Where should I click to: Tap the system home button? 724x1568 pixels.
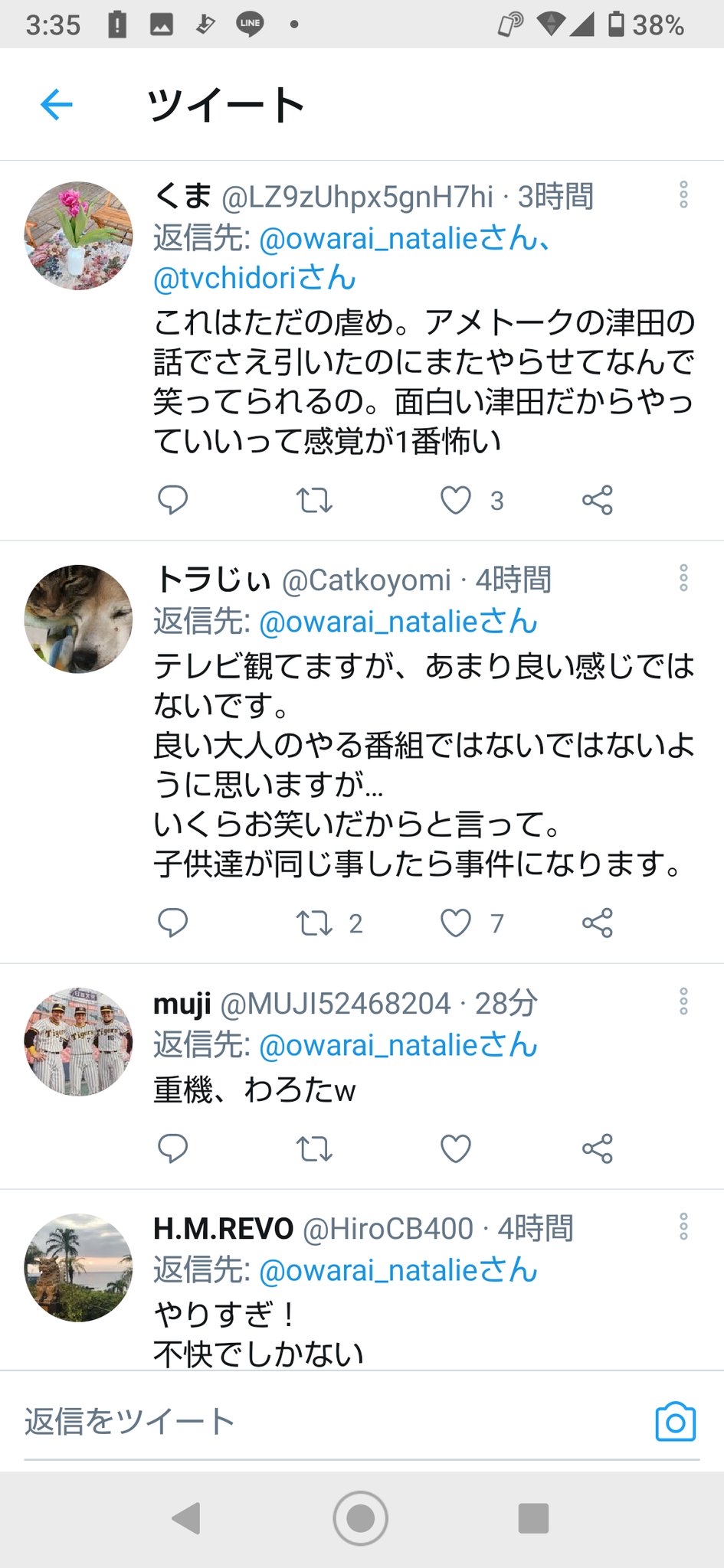[361, 1517]
